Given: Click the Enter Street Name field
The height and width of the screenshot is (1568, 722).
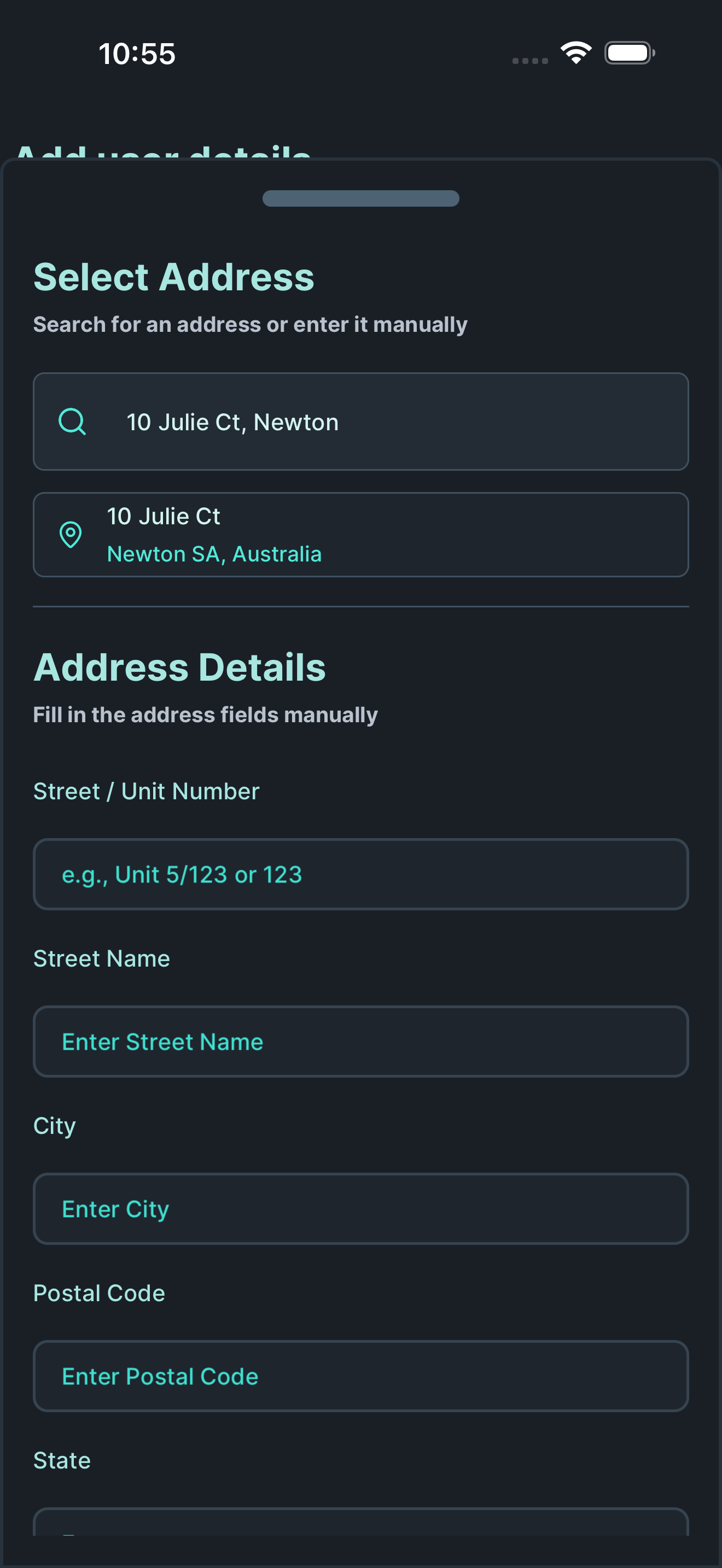Looking at the screenshot, I should point(361,1042).
